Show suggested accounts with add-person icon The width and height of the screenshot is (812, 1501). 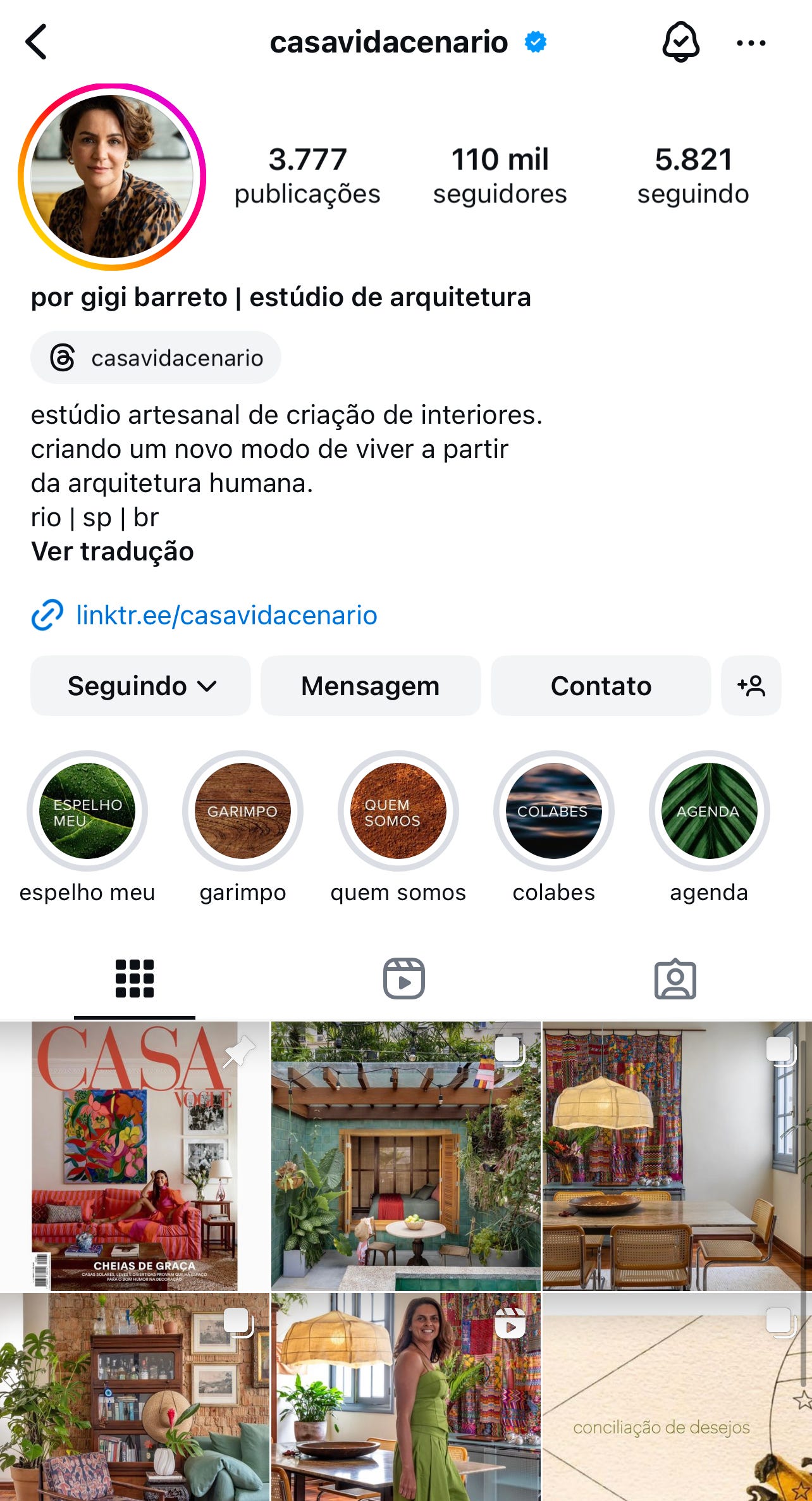[751, 686]
